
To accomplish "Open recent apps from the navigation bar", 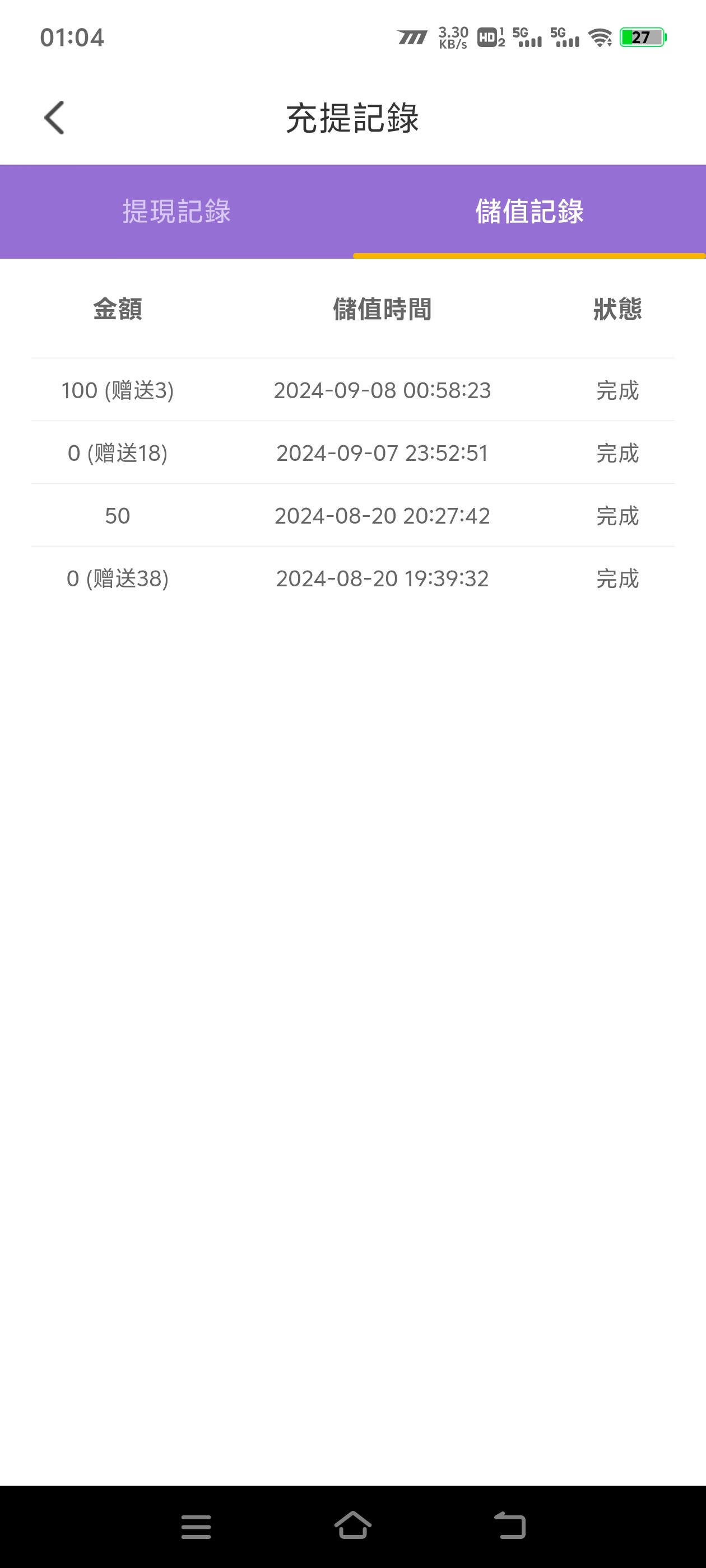I will coord(196,1527).
